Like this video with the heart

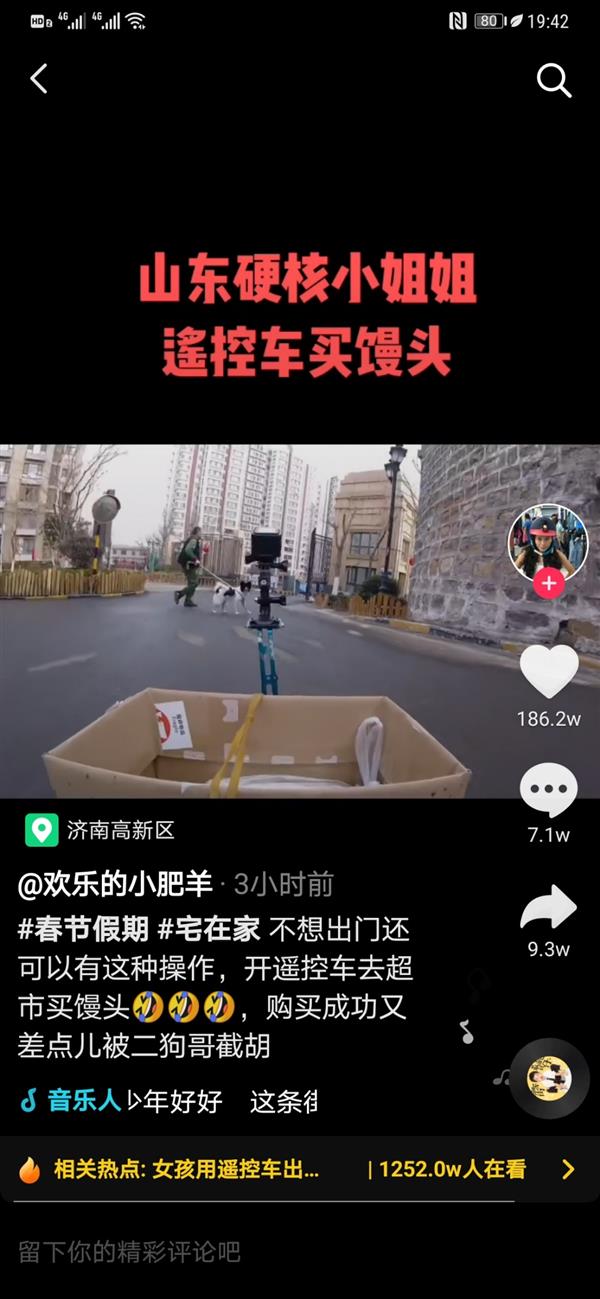coord(549,672)
